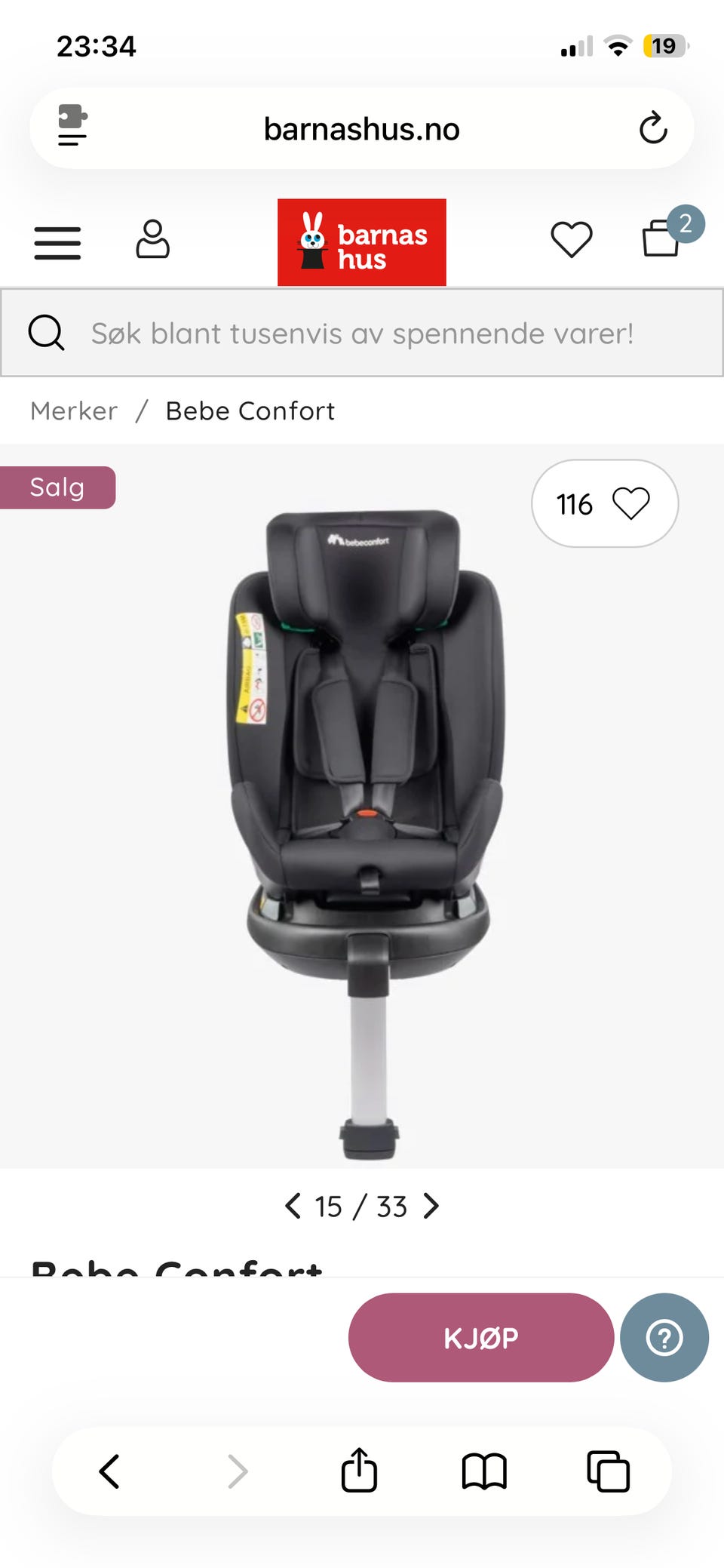Open browser bookmarks
The height and width of the screenshot is (1568, 724).
[x=483, y=1471]
